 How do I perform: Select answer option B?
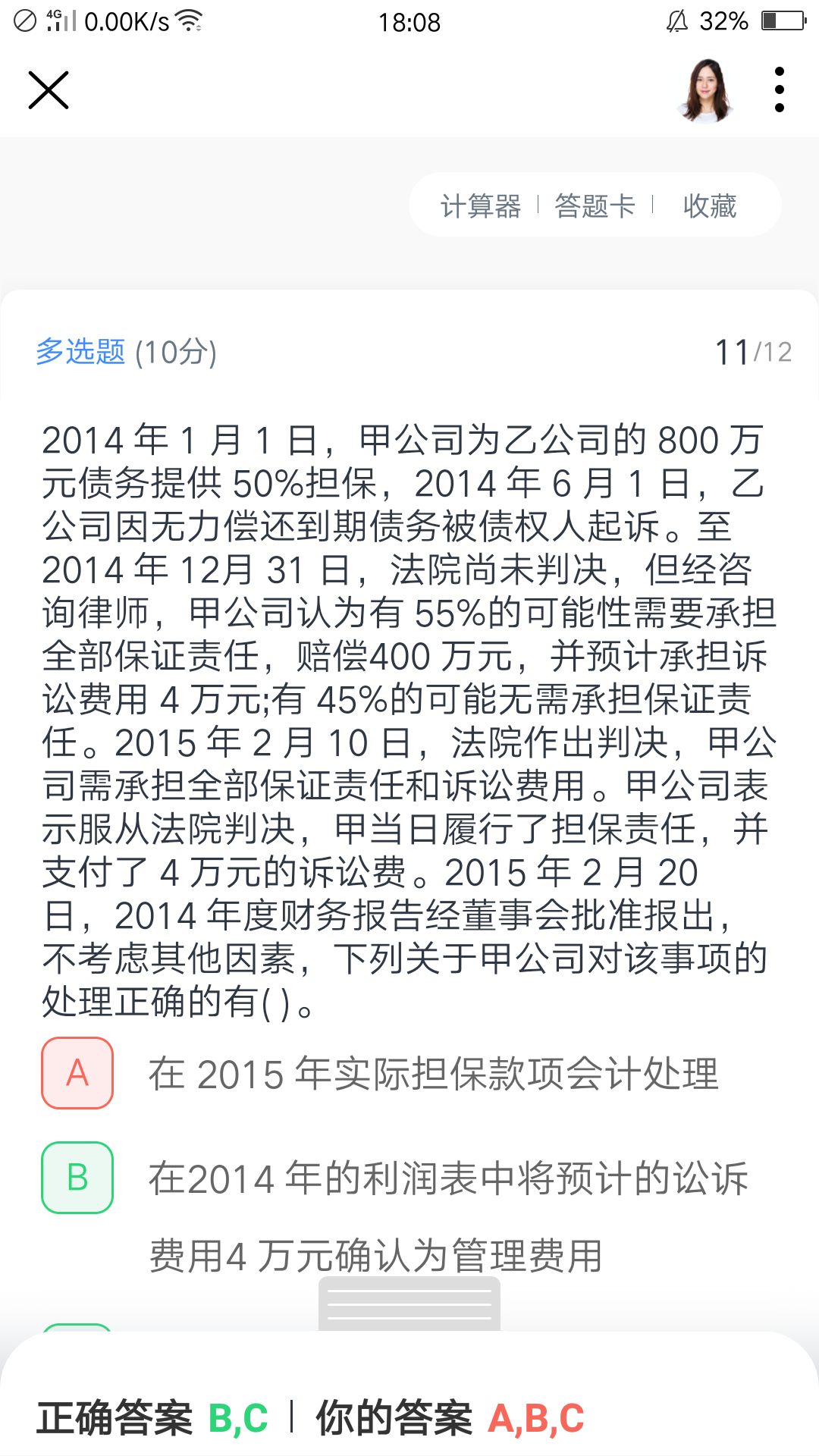pyautogui.click(x=77, y=1178)
